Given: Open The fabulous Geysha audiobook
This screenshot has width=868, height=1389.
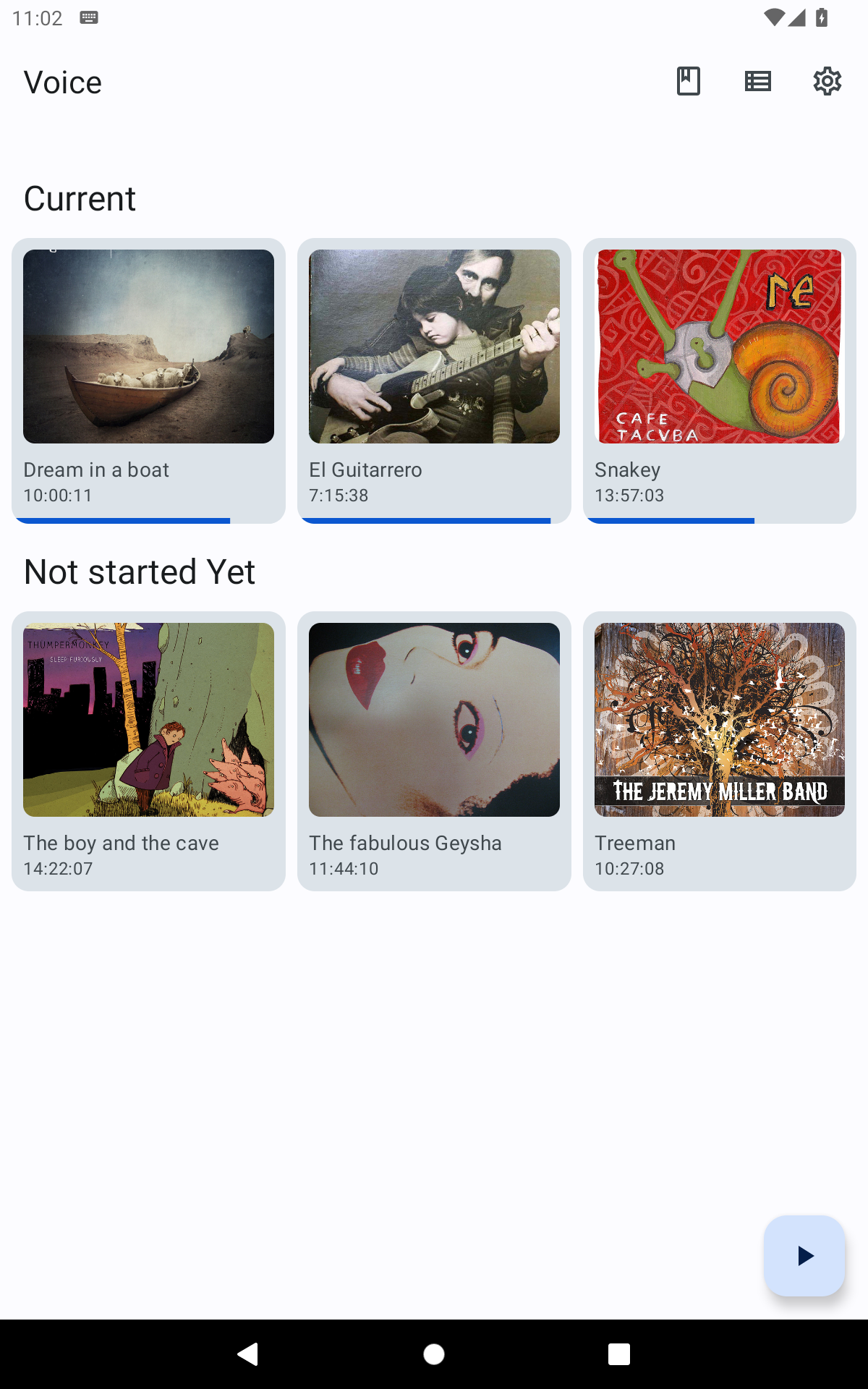Looking at the screenshot, I should click(x=434, y=751).
